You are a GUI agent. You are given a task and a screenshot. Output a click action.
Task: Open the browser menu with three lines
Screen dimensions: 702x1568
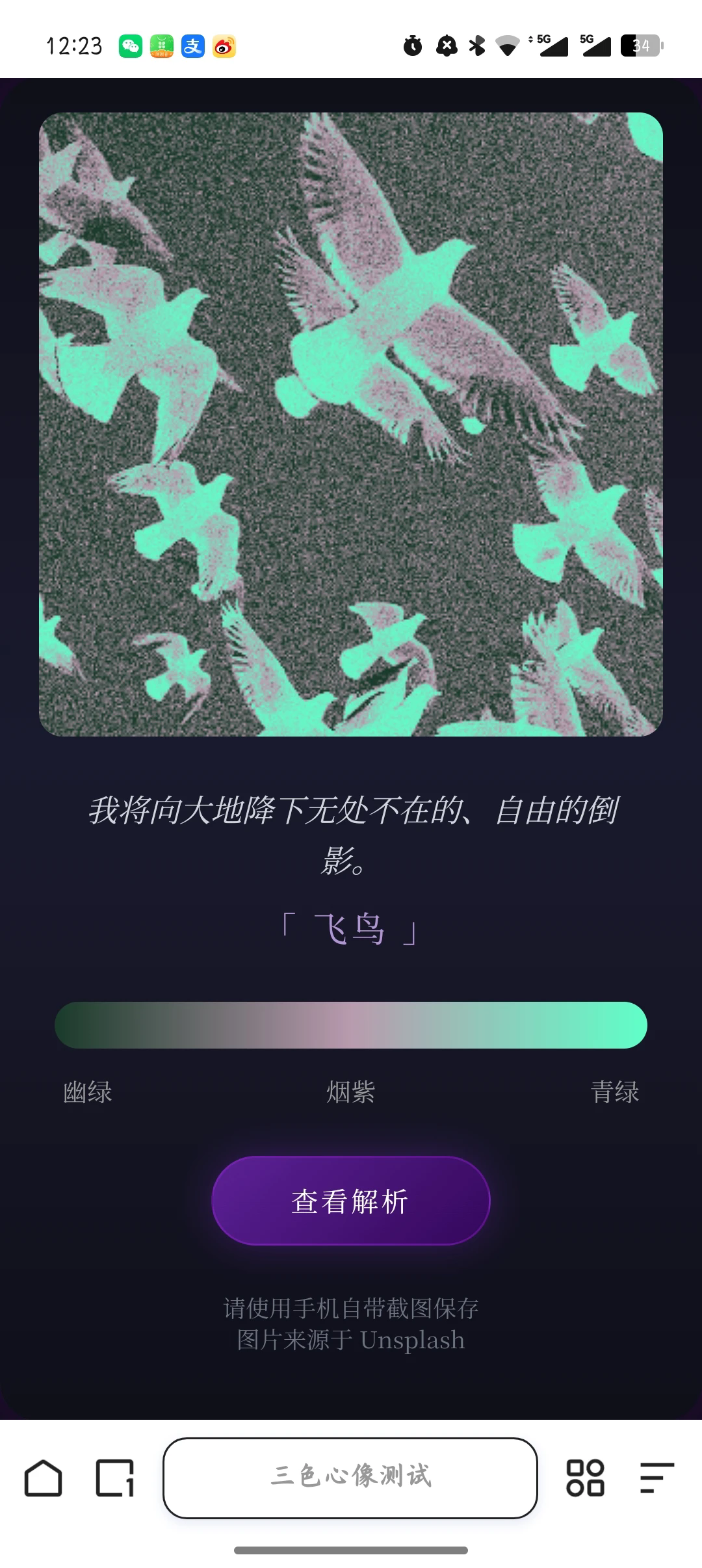coord(656,1479)
